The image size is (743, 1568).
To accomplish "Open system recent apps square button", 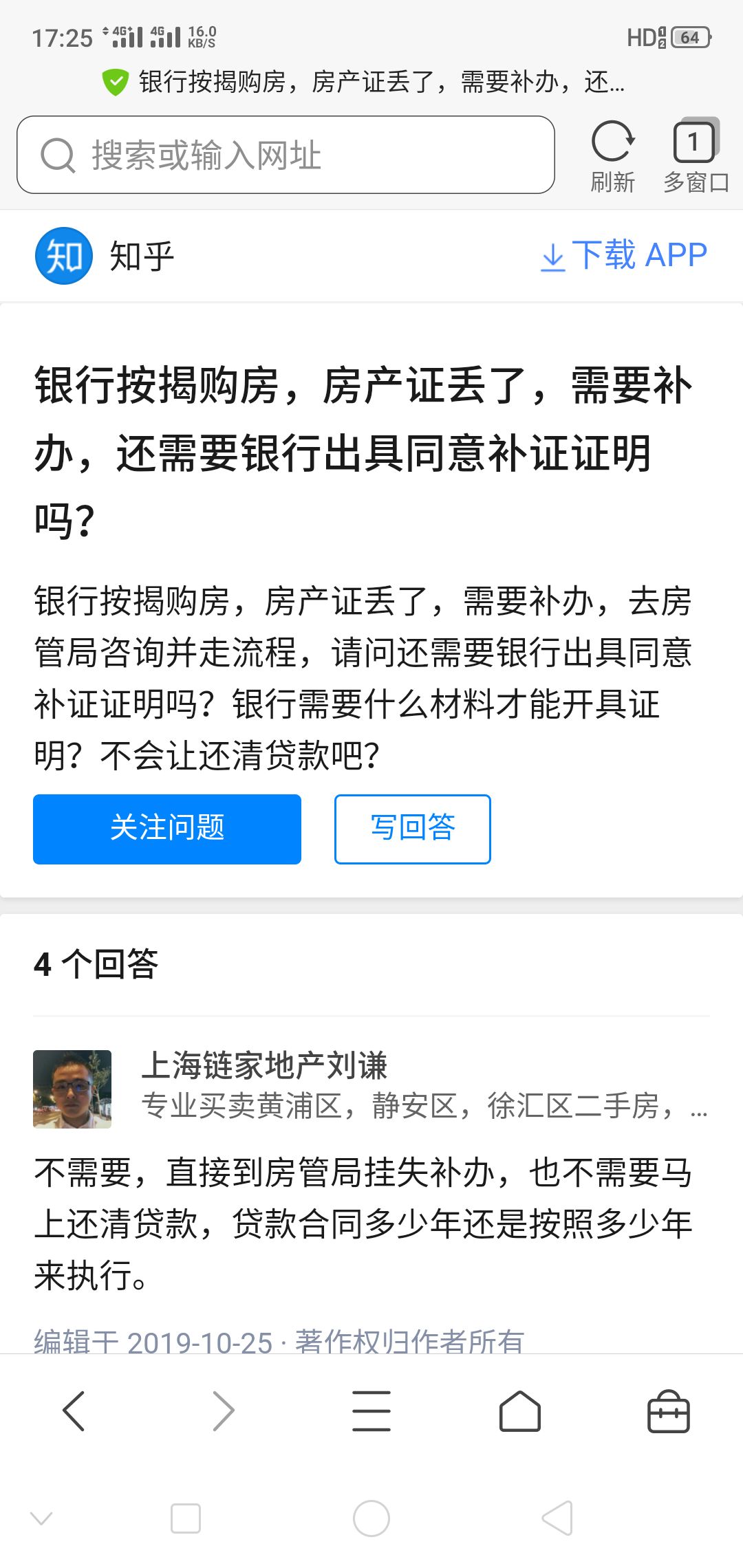I will click(x=186, y=1518).
